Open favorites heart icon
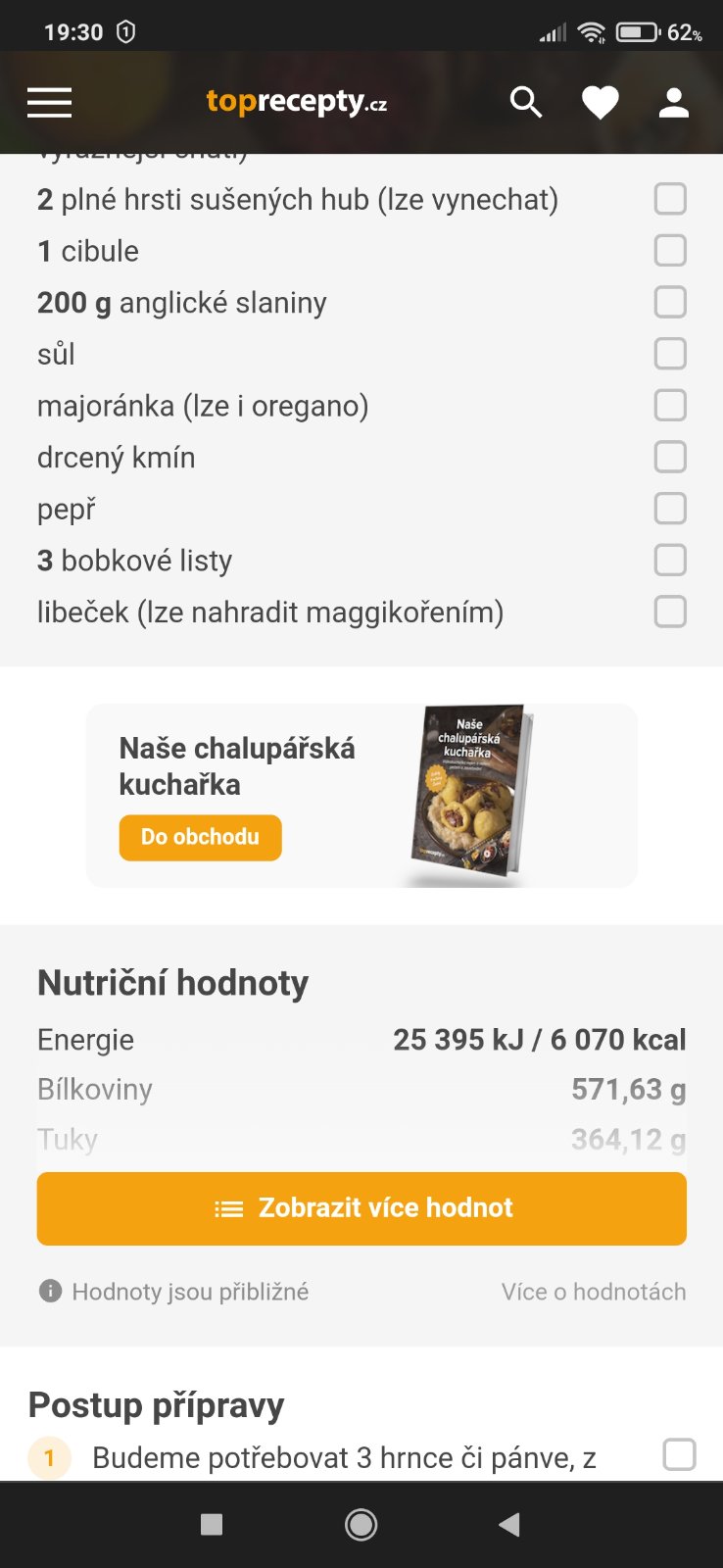Screen dimensions: 723x1568 coord(600,102)
